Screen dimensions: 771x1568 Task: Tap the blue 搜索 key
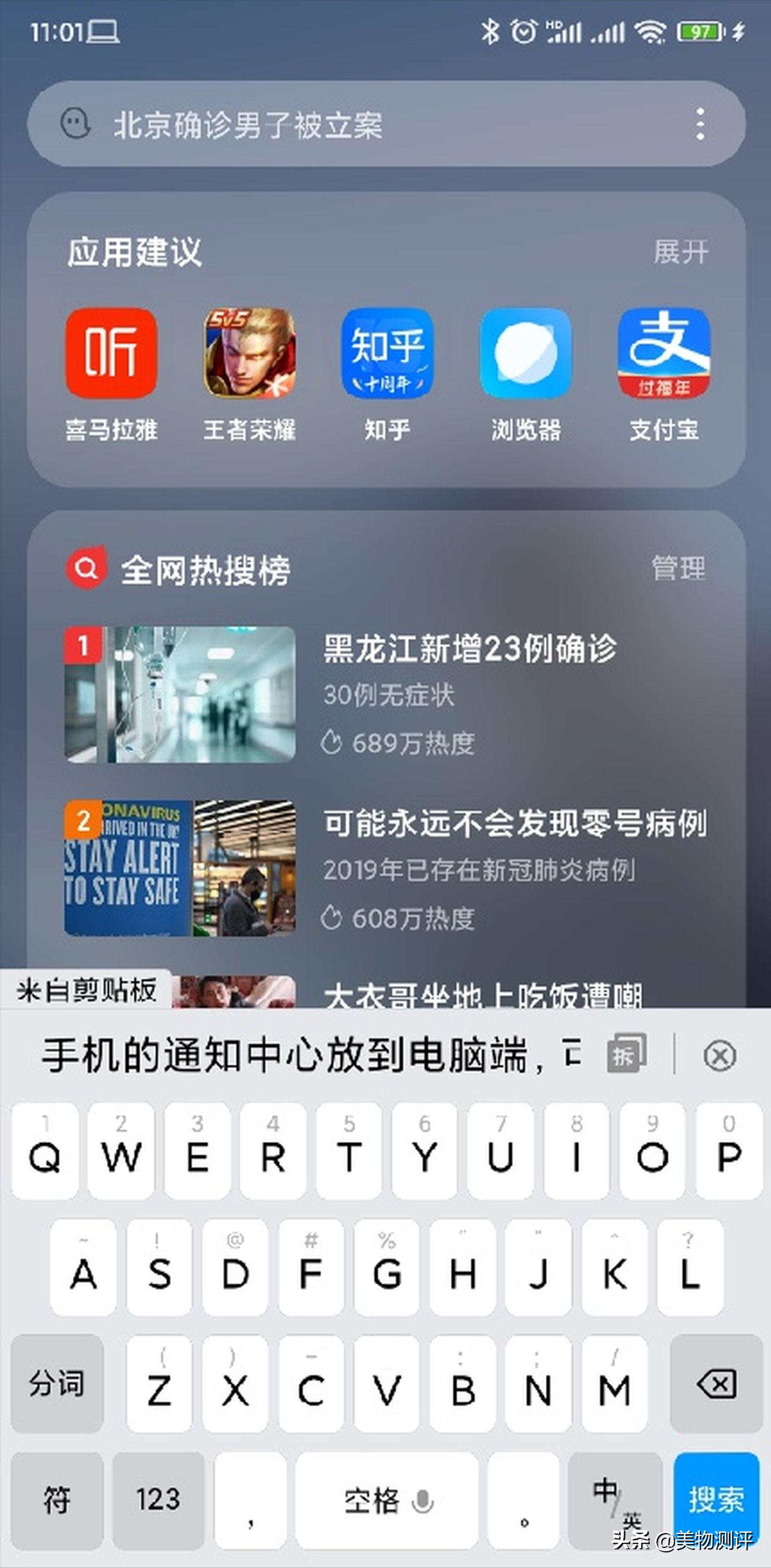(716, 1499)
